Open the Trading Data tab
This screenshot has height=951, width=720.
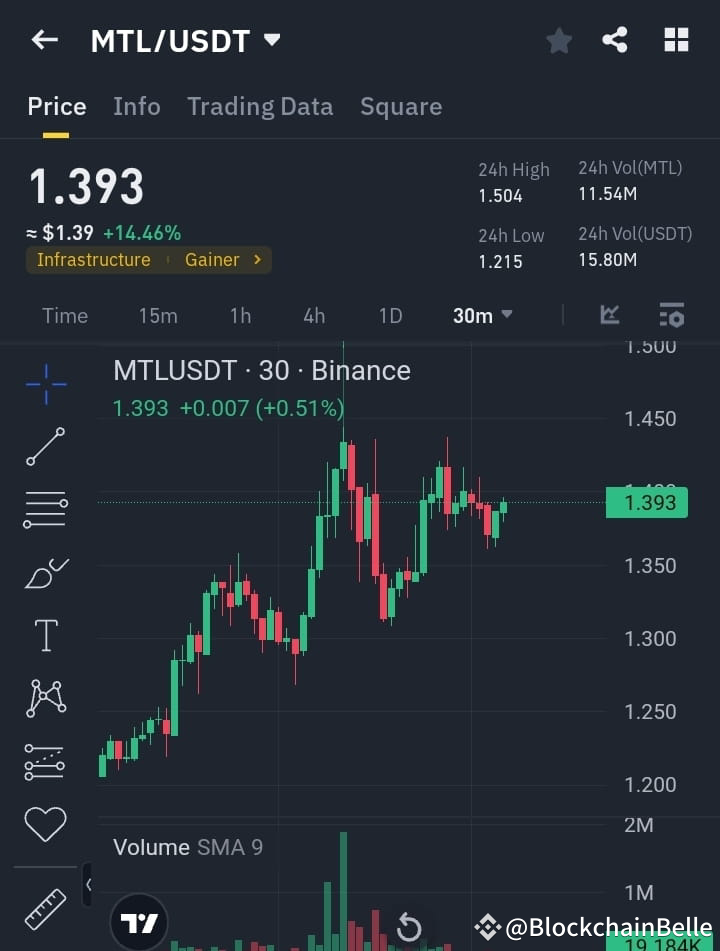click(x=260, y=106)
